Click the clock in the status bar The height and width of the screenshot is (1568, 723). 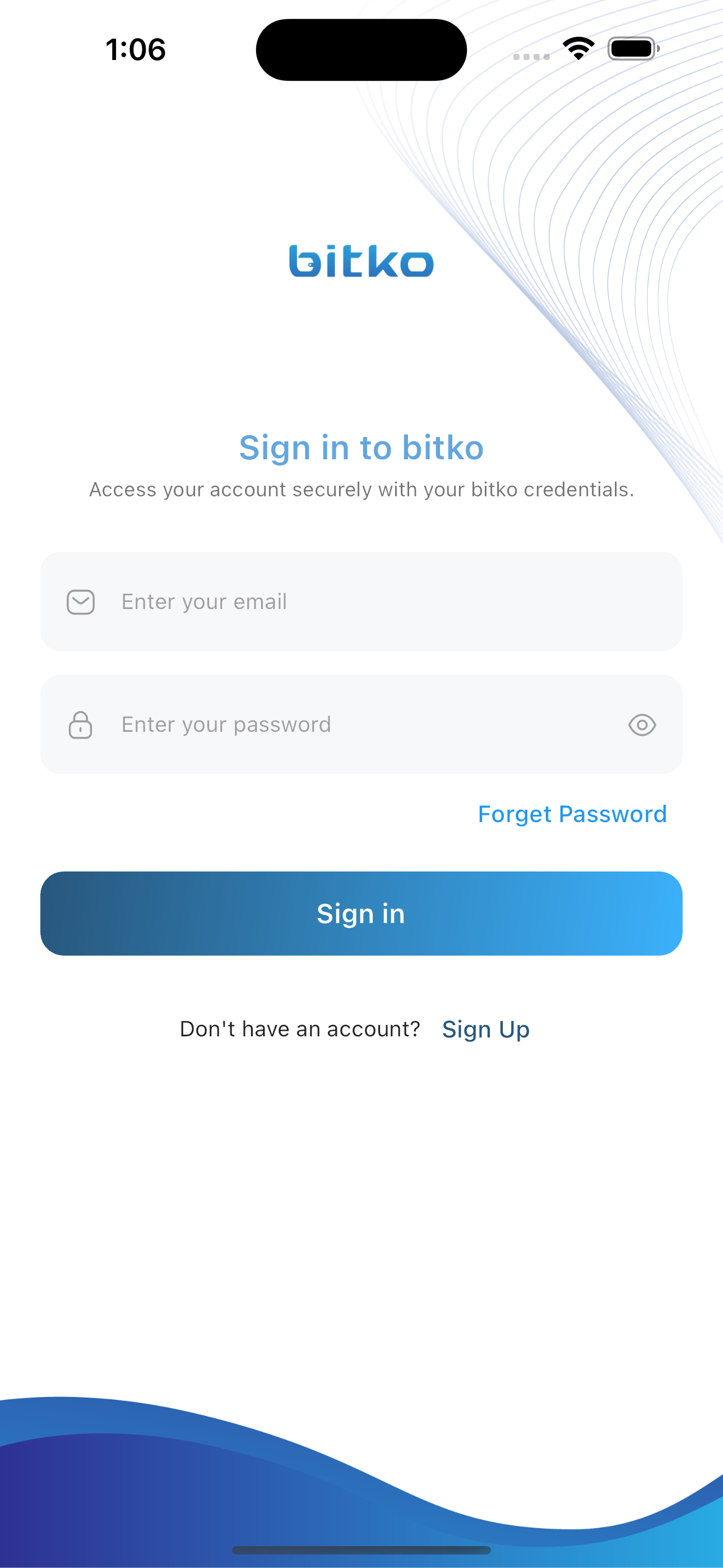click(x=135, y=50)
